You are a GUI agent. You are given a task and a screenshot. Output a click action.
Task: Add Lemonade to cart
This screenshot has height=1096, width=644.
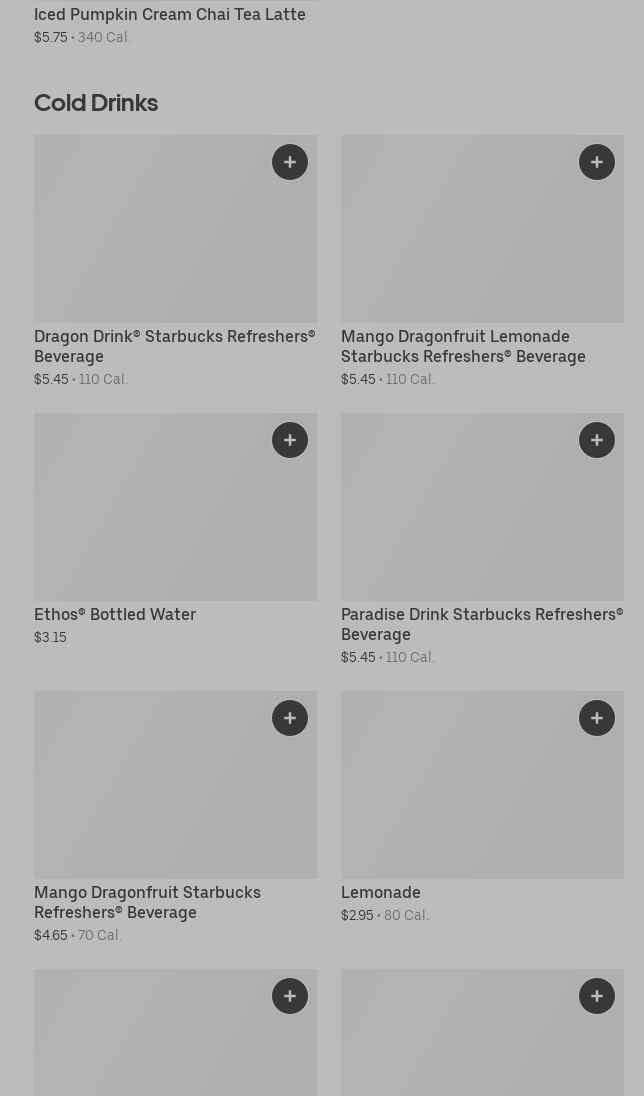(x=597, y=718)
